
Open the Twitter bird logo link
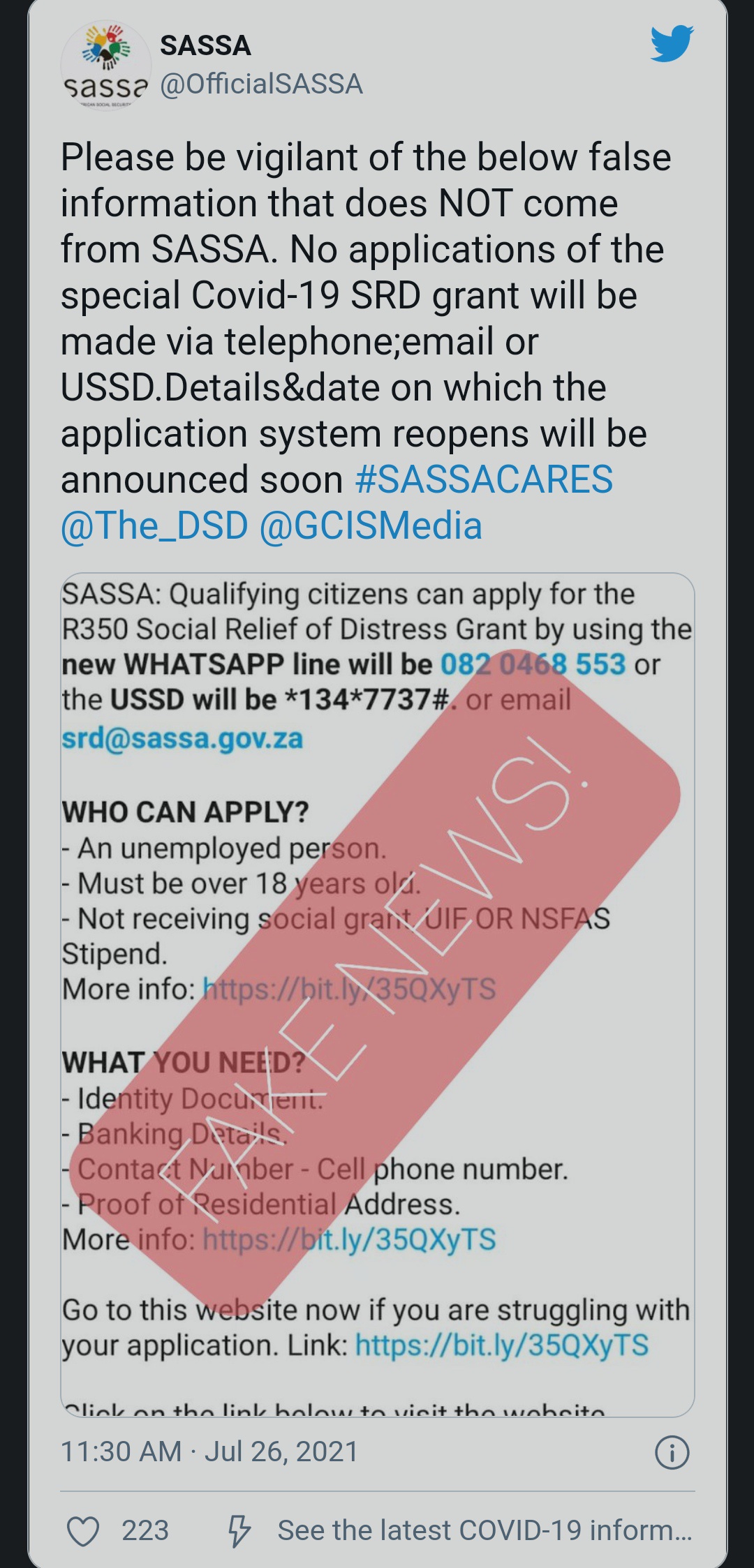pyautogui.click(x=671, y=43)
